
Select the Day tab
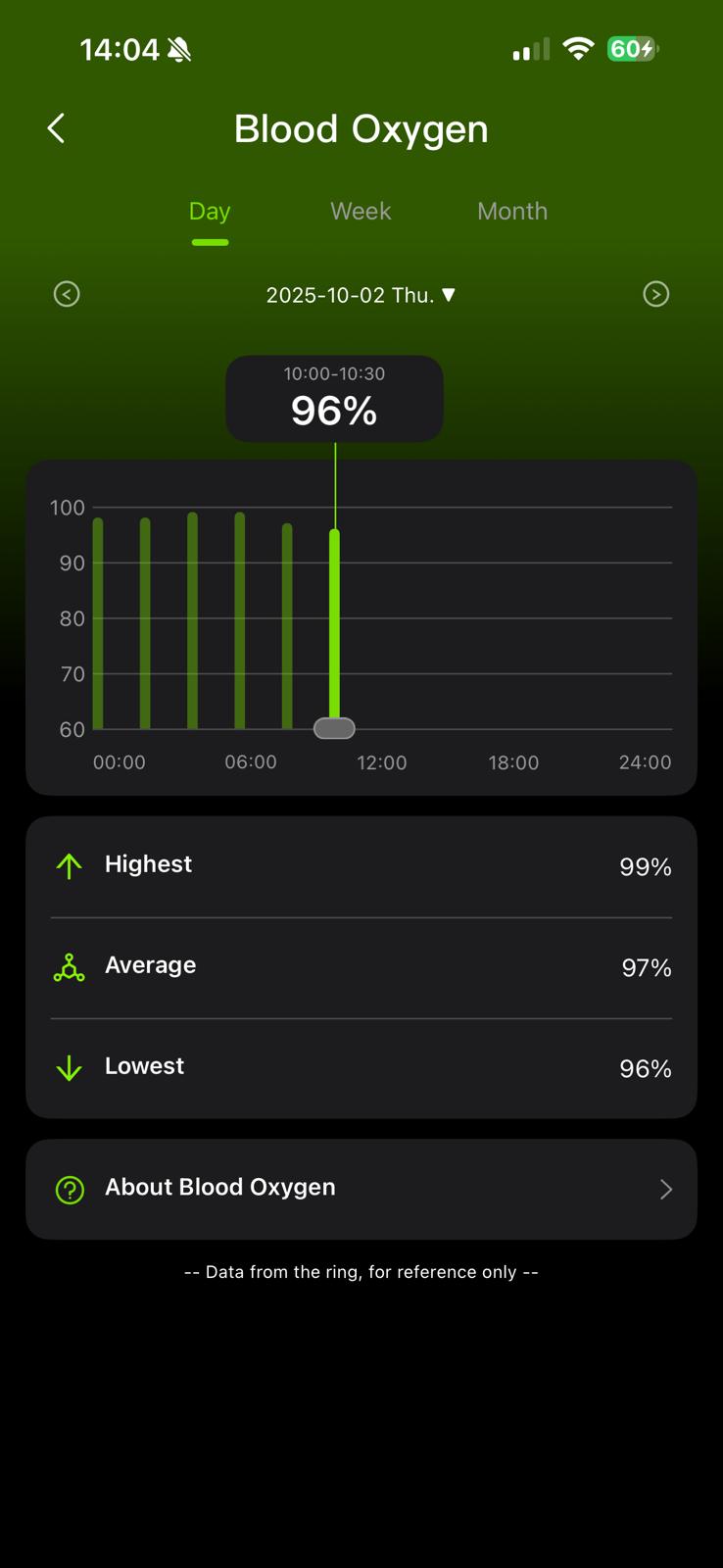coord(210,212)
